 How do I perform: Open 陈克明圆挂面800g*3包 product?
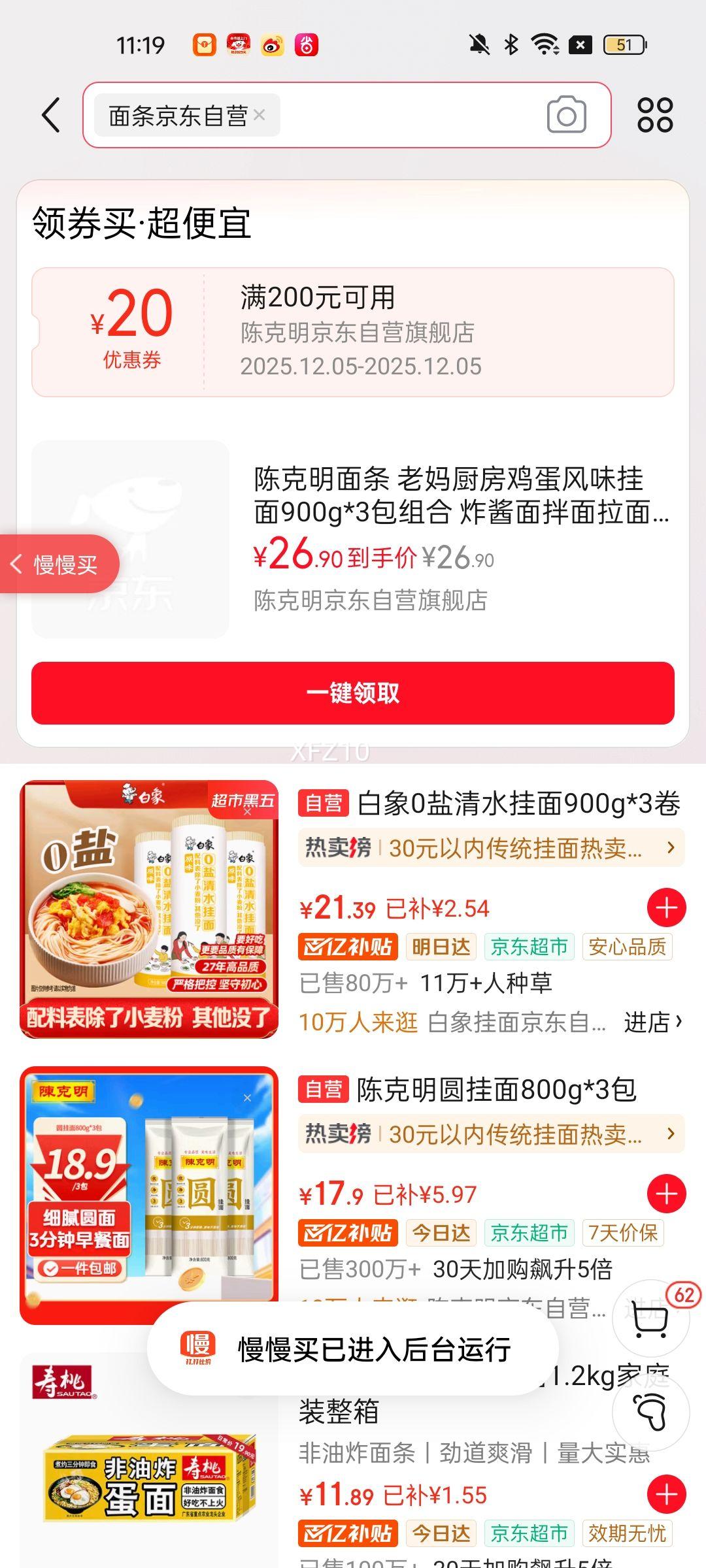[496, 1090]
